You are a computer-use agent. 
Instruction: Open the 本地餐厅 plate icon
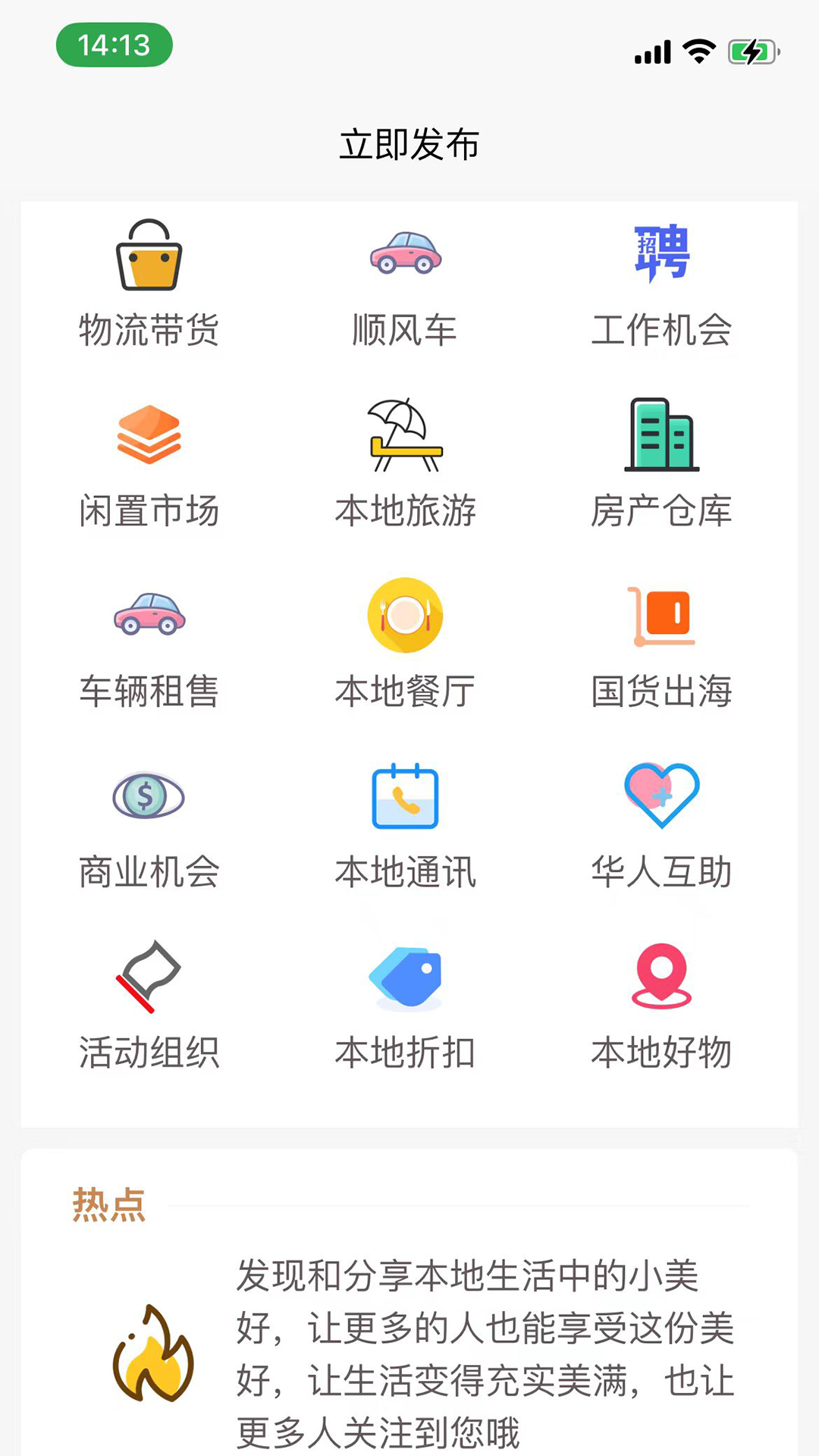(406, 614)
